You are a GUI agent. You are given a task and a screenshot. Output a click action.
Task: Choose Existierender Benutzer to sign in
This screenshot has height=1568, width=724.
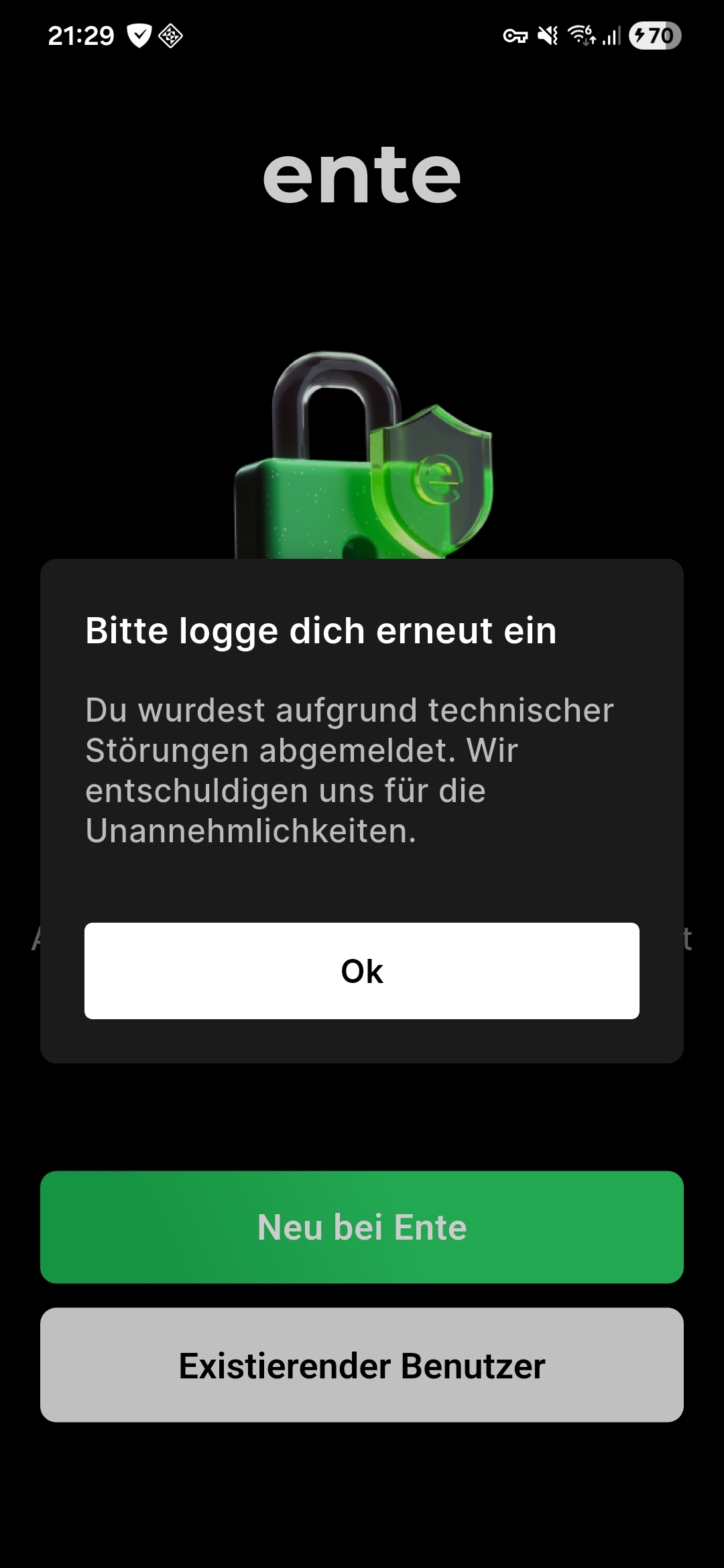click(x=362, y=1365)
